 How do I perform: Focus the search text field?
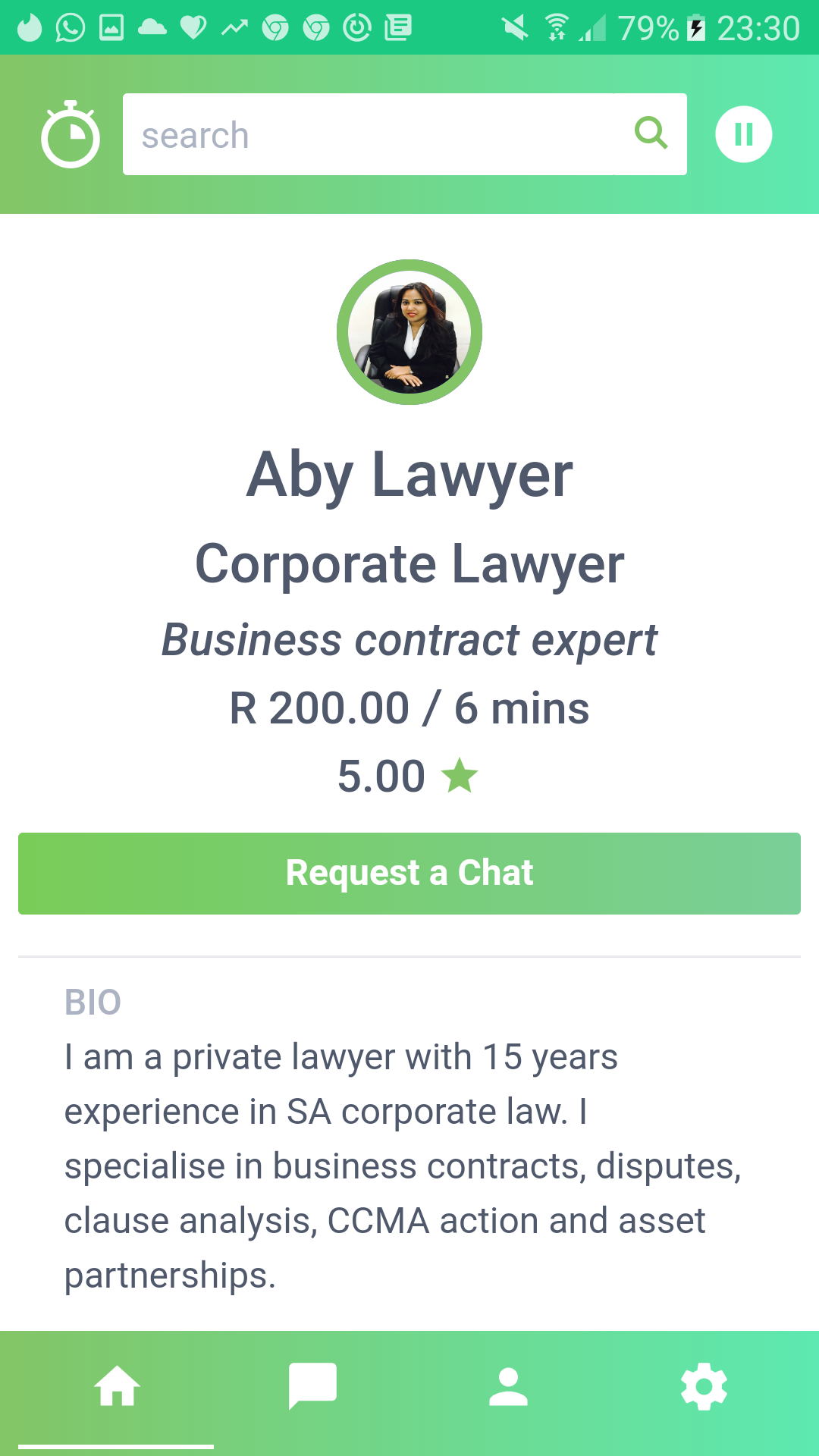pyautogui.click(x=372, y=135)
